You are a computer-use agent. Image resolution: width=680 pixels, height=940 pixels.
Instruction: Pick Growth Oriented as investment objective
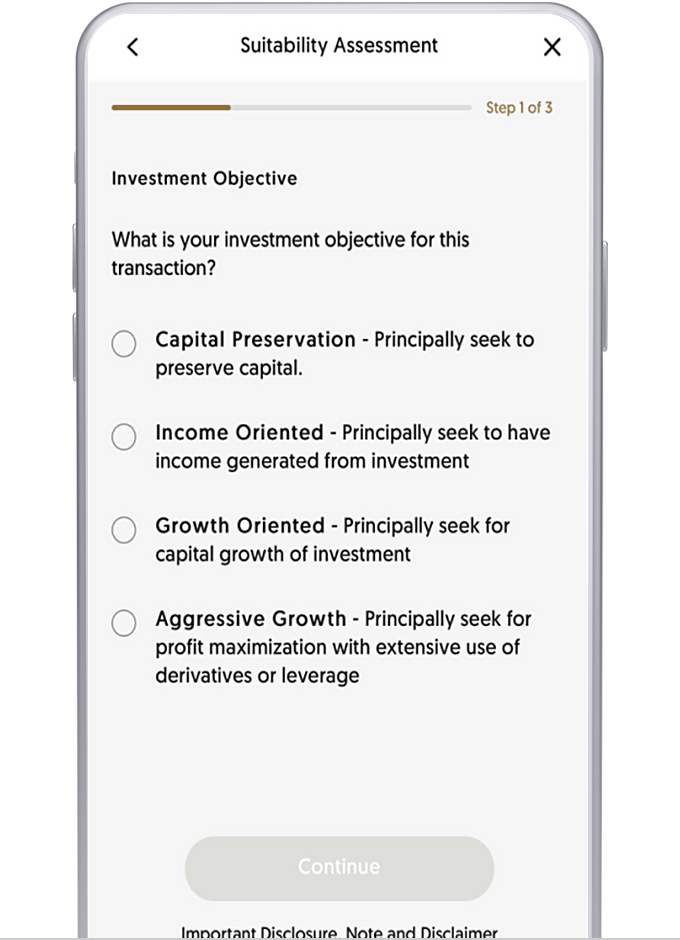pos(124,530)
